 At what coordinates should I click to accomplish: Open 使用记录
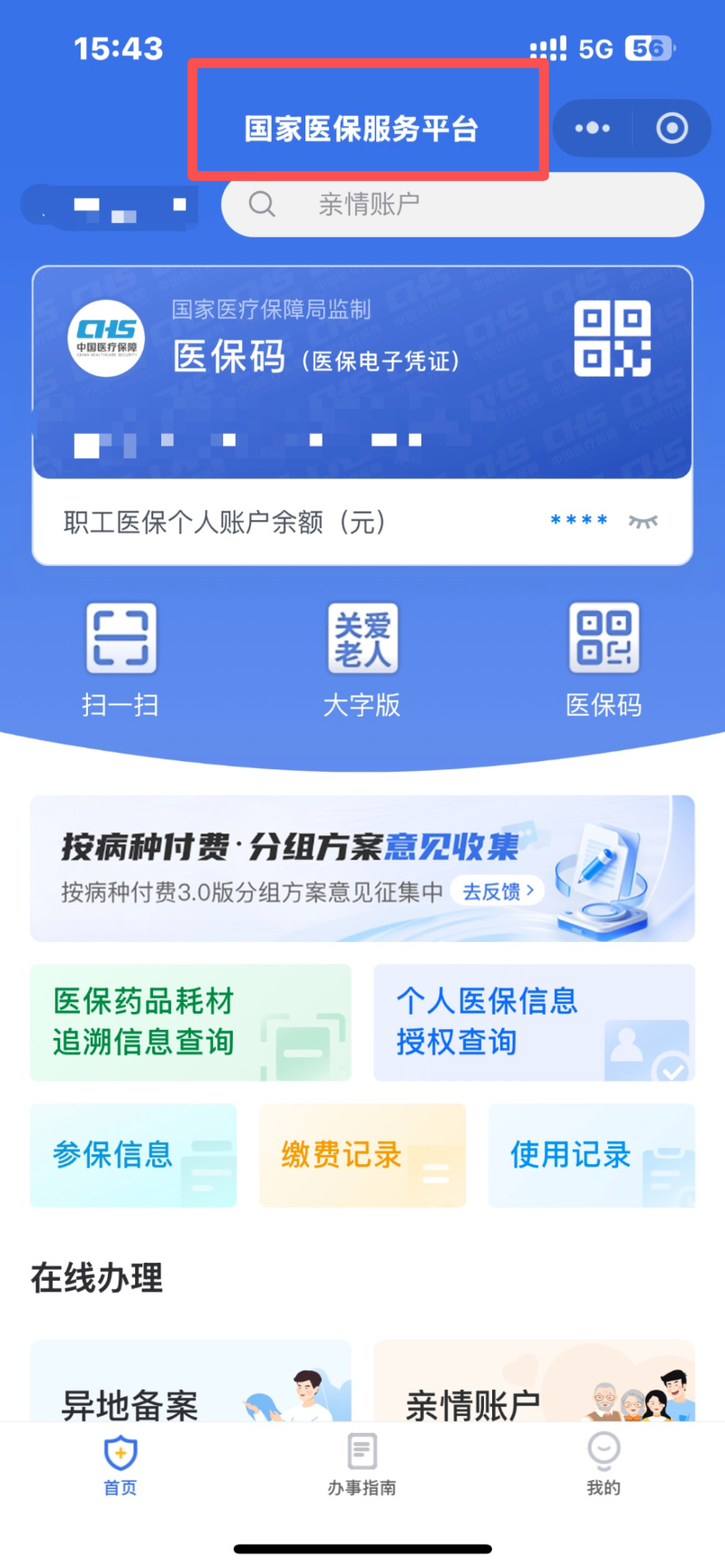591,1155
